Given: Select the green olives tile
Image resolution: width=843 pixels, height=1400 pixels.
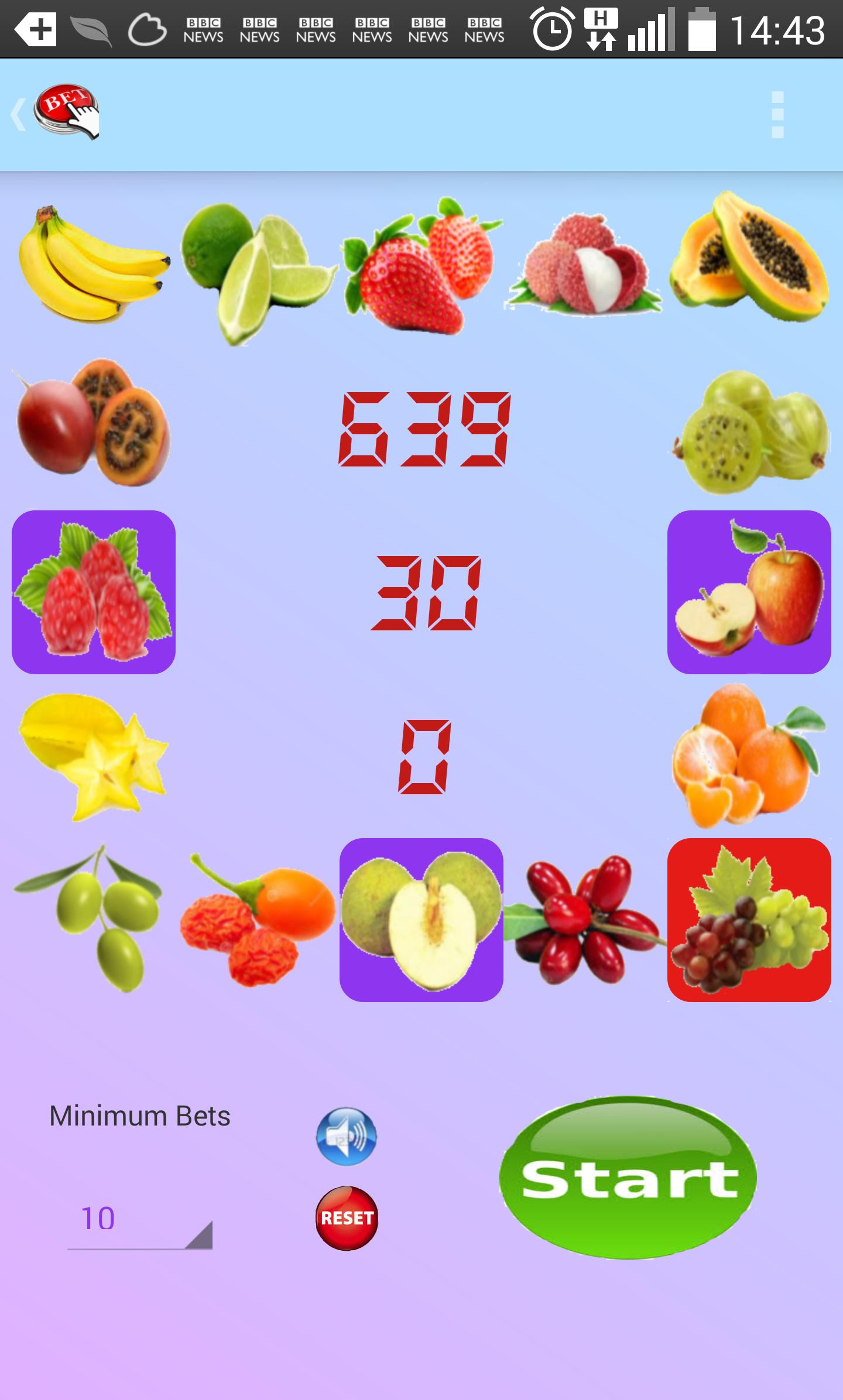Looking at the screenshot, I should coord(94,919).
